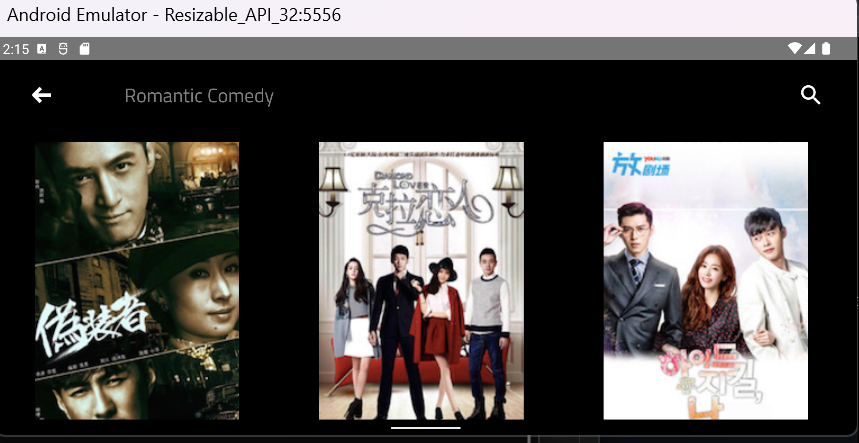Open the dark poster with three faces
Viewport: 859px width, 443px height.
pyautogui.click(x=137, y=280)
